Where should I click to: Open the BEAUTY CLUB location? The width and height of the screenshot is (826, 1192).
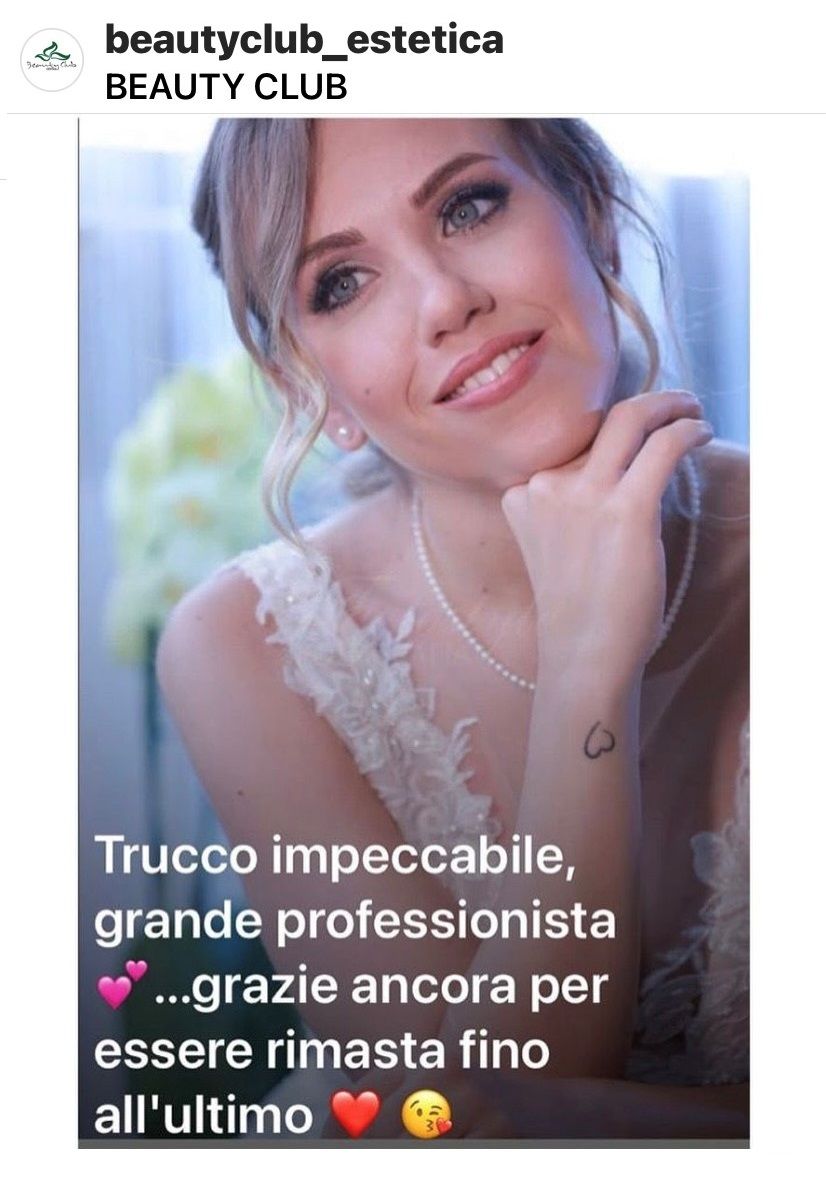point(226,87)
